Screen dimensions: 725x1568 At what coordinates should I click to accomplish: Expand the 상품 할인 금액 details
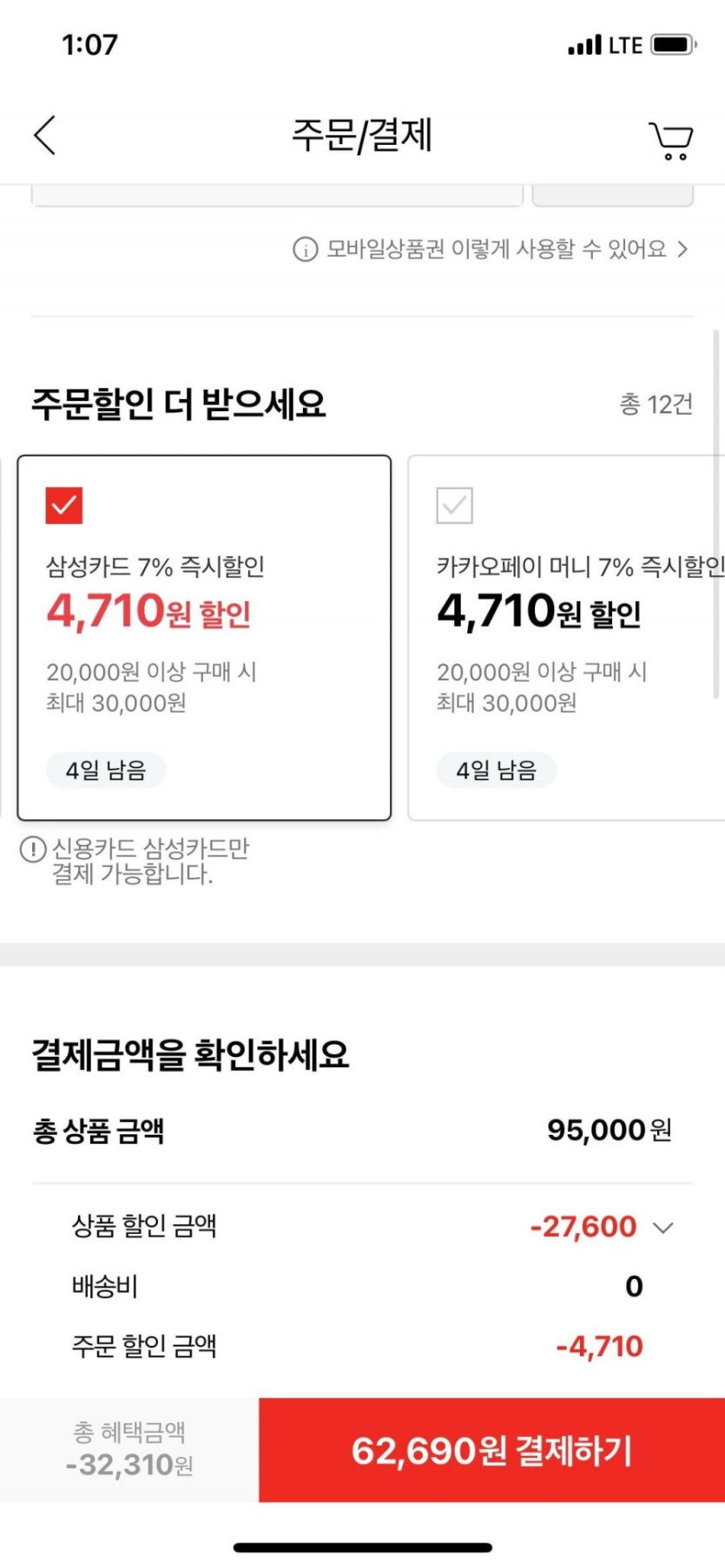(x=663, y=1227)
